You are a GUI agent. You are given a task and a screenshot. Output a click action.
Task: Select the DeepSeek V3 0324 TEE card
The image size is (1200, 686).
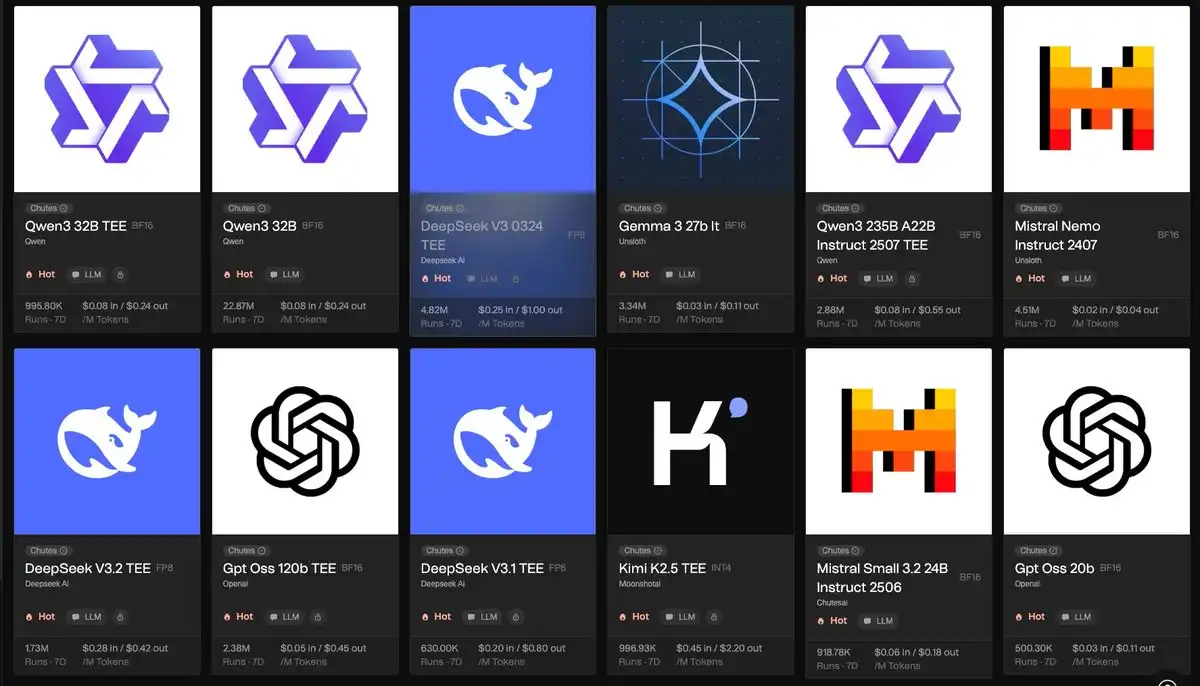click(503, 100)
